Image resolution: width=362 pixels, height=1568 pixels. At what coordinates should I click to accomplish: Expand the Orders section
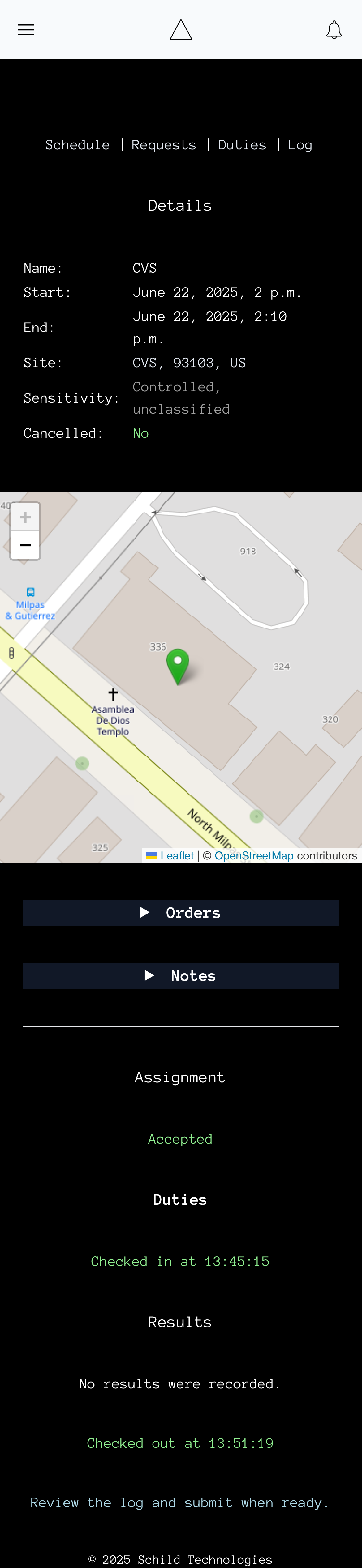point(181,913)
